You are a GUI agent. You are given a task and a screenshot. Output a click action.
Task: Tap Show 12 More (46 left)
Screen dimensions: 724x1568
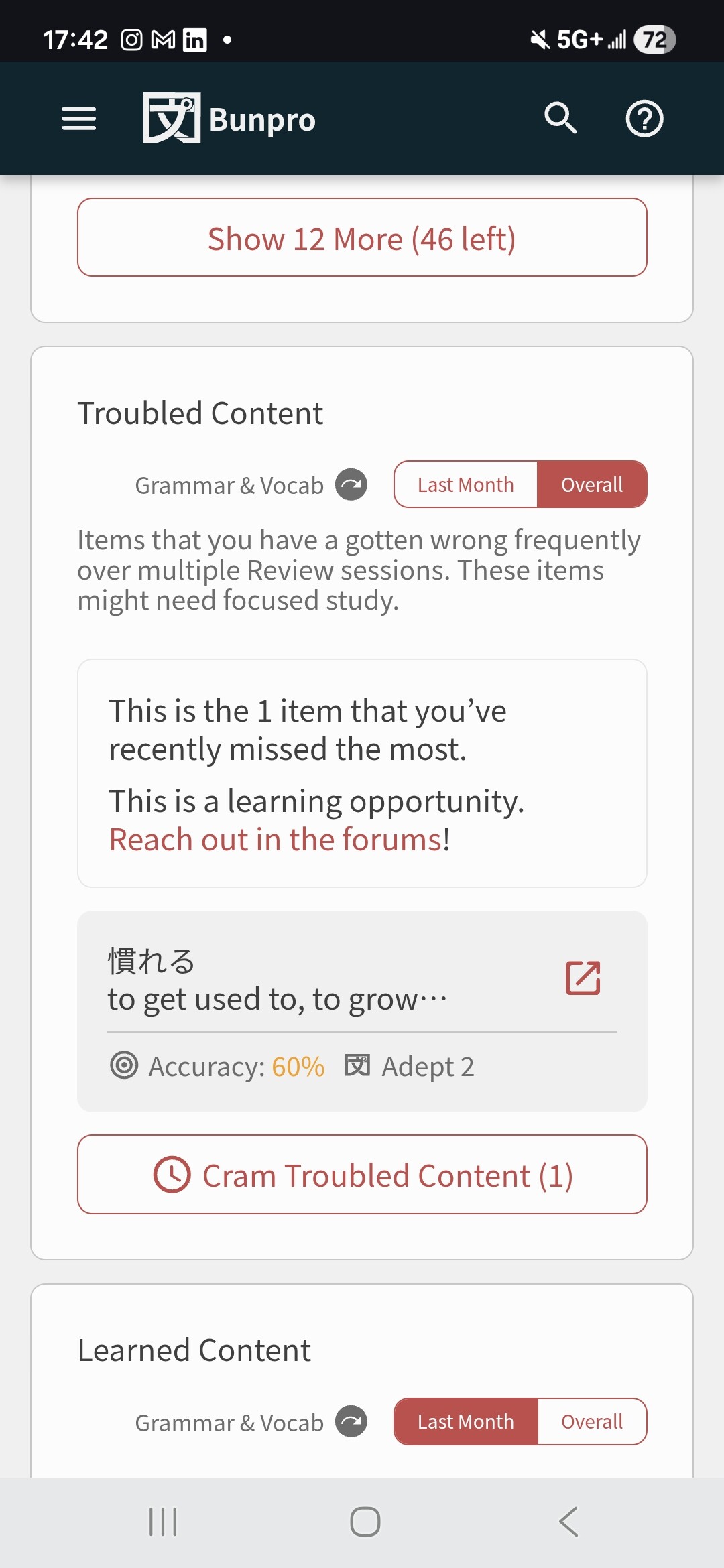(362, 238)
